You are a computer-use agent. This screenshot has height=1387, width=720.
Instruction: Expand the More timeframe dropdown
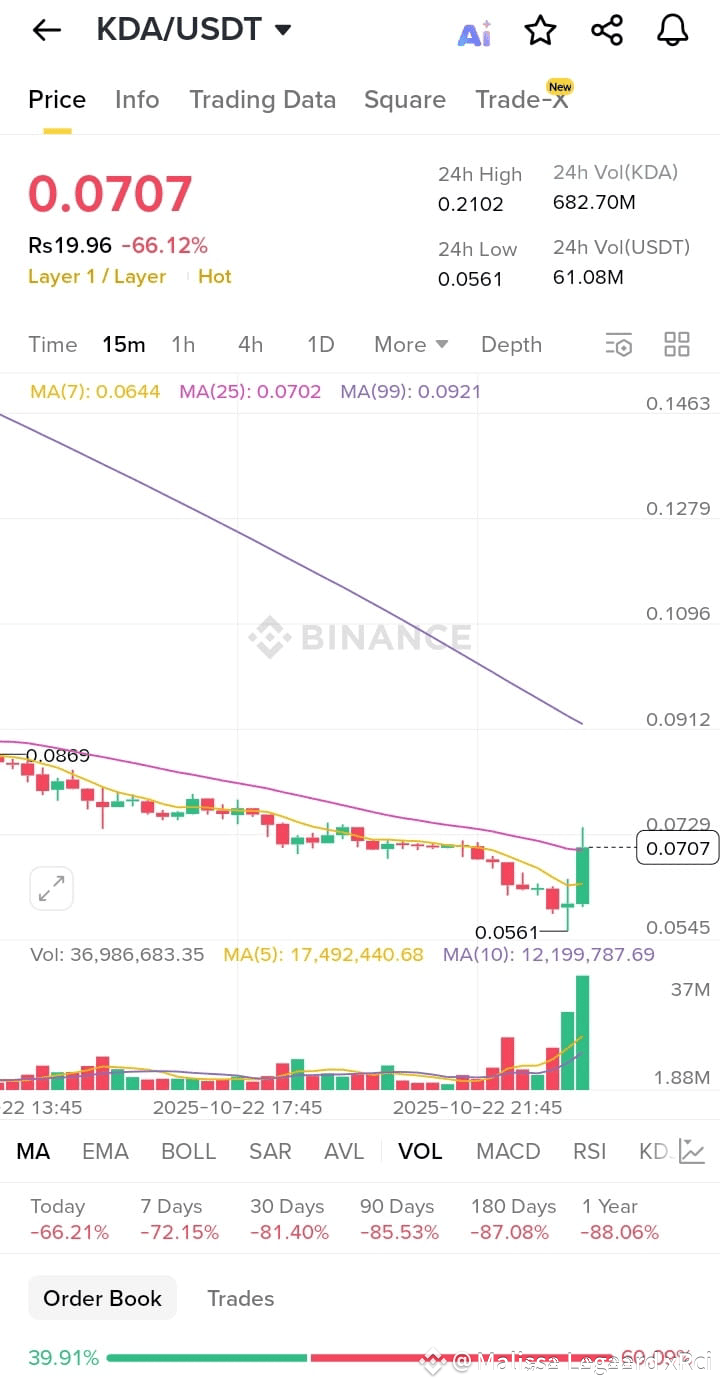(410, 344)
